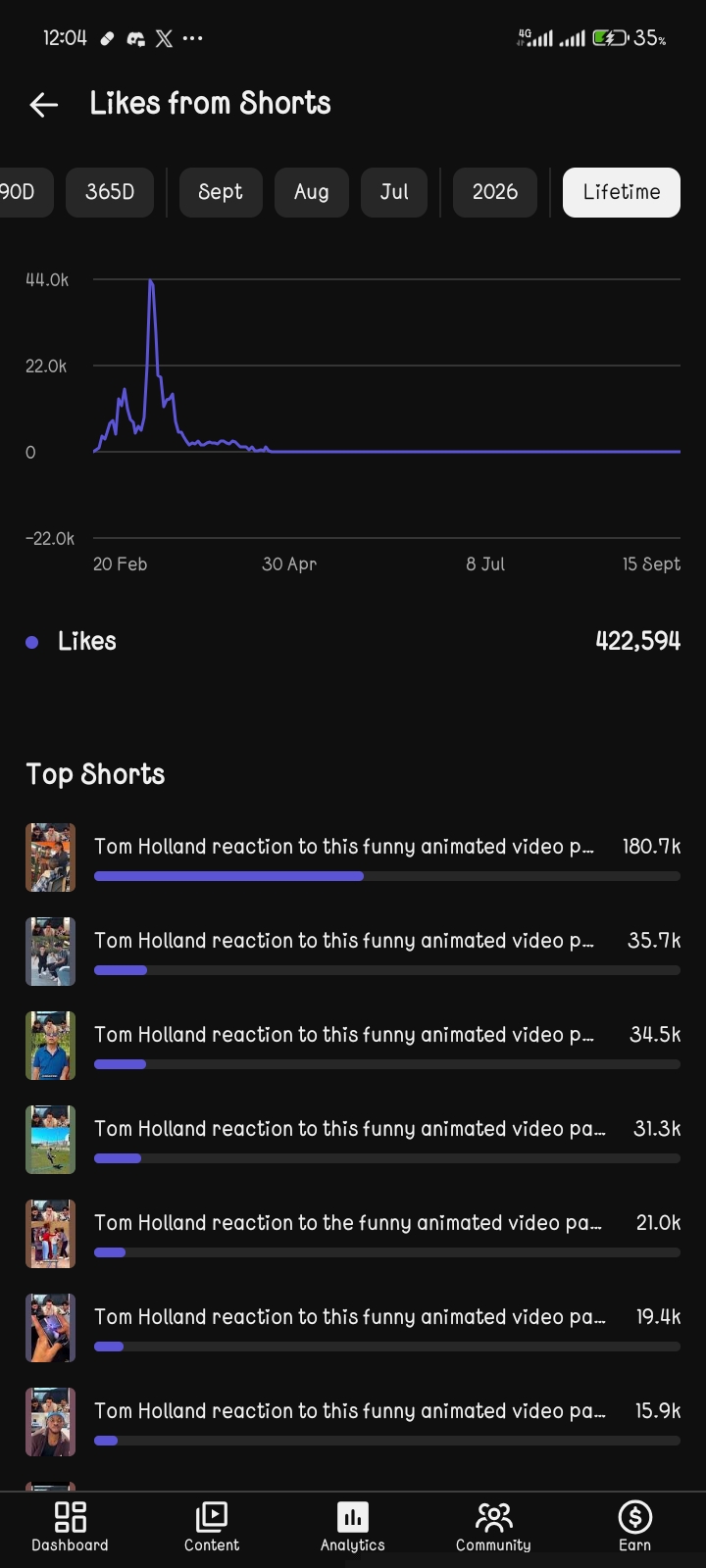
Task: Tap the Lifetime range chip
Action: pos(622,192)
